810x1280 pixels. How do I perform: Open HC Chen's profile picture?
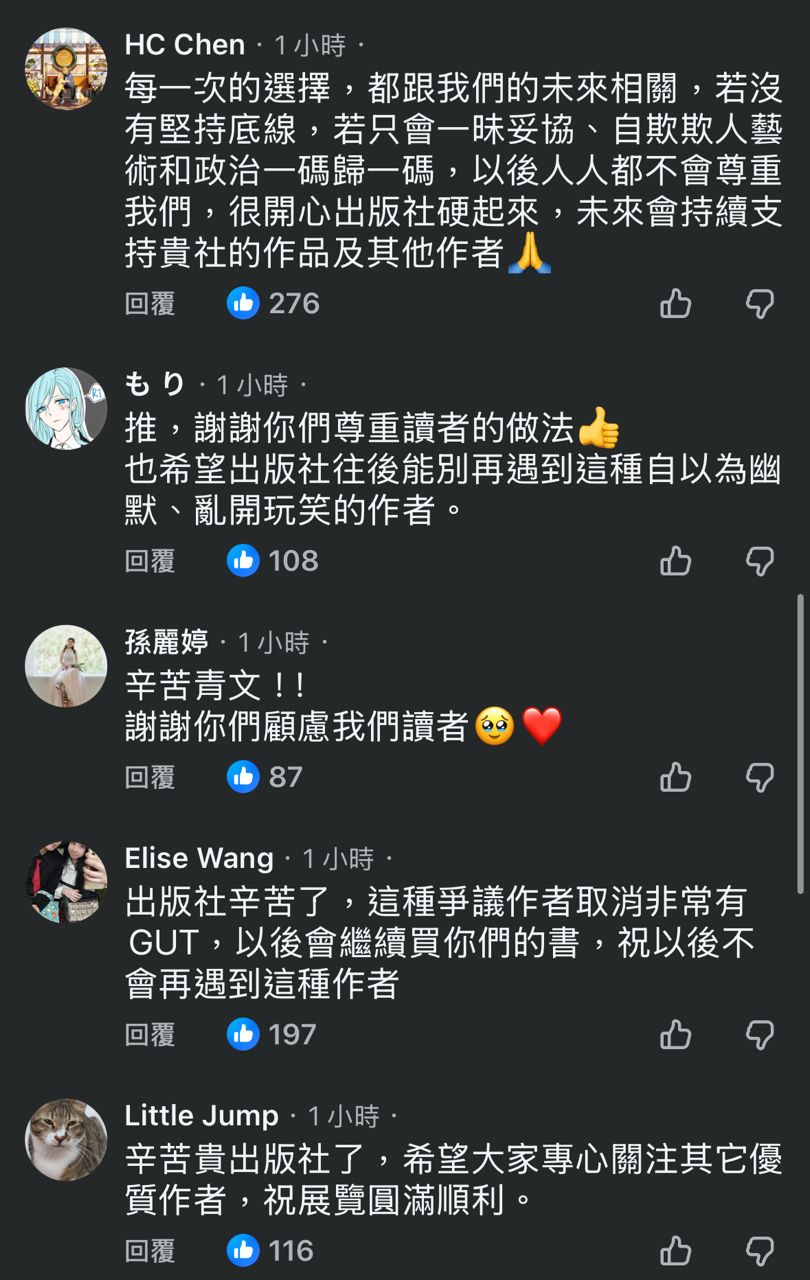pyautogui.click(x=66, y=68)
